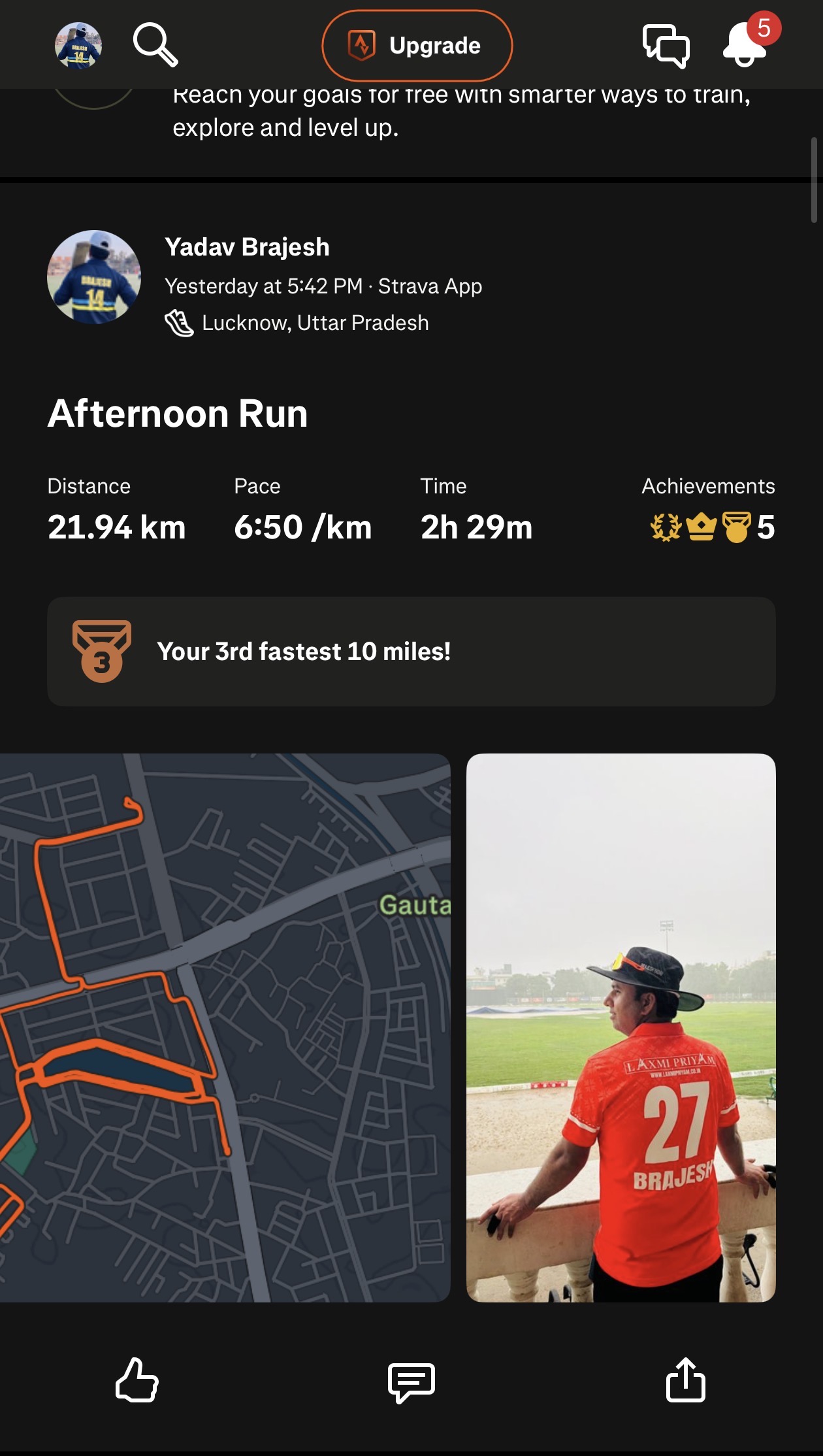Open the messages chat icon
The width and height of the screenshot is (823, 1456).
click(666, 45)
